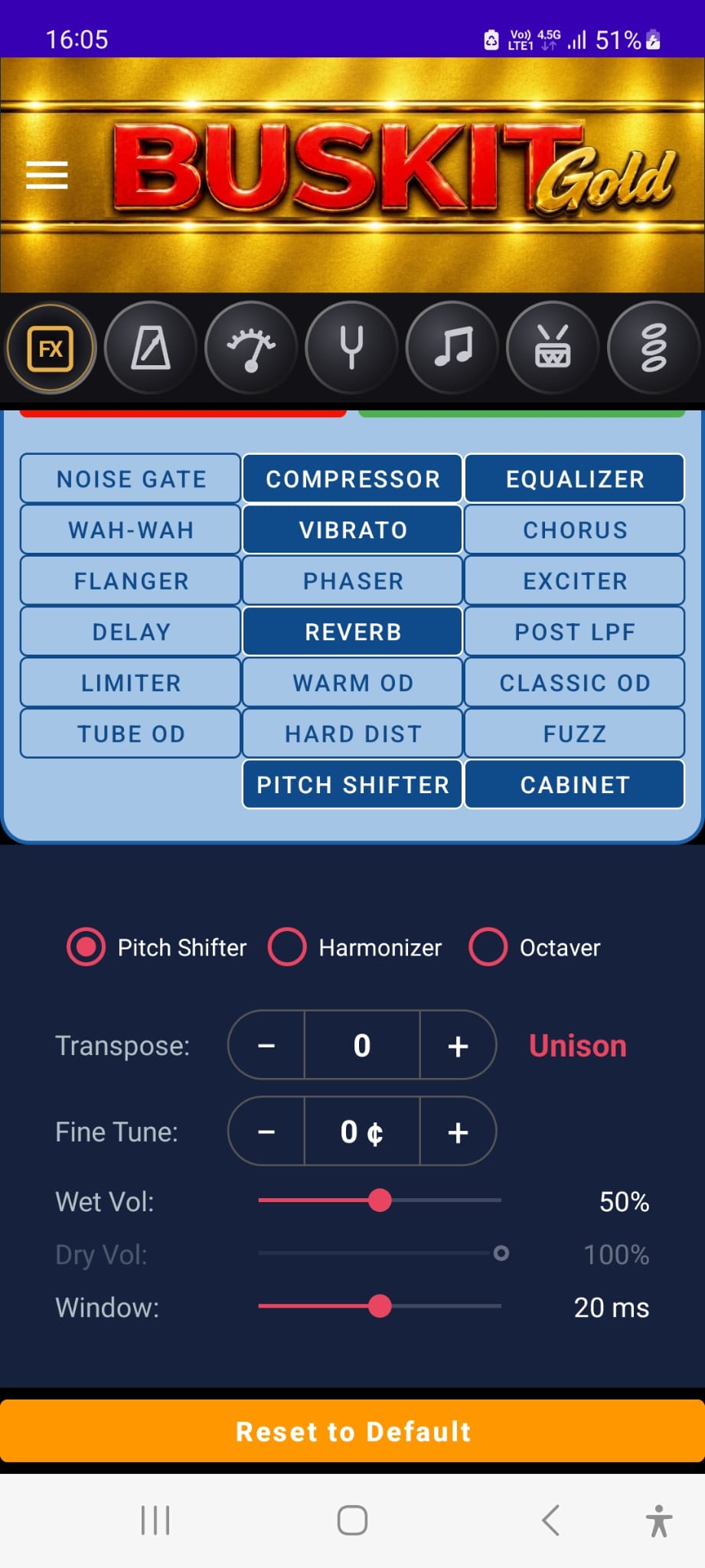Select the Harmonizer mode
This screenshot has height=1568, width=705.
[355, 947]
